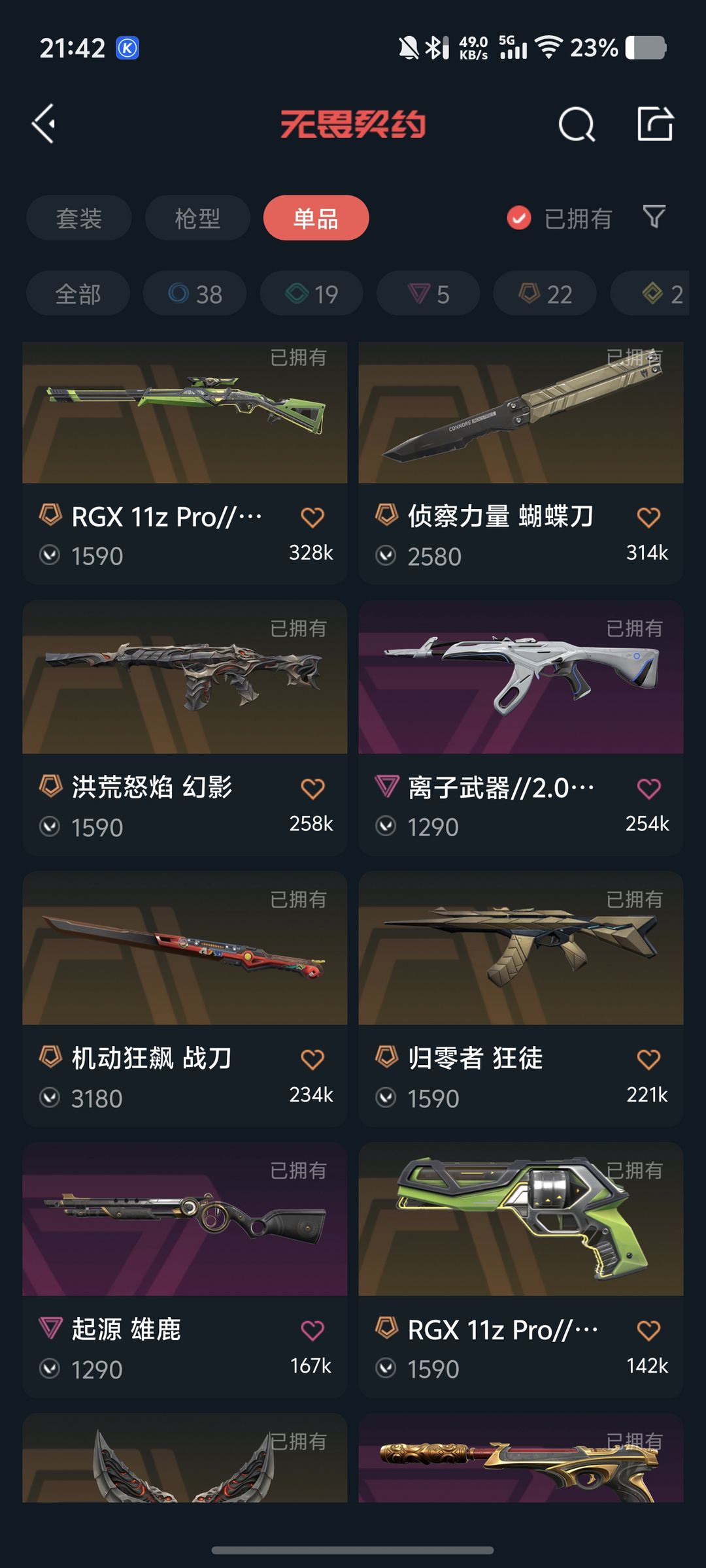Switch to the 套装 tab
The height and width of the screenshot is (1568, 706).
pyautogui.click(x=79, y=218)
